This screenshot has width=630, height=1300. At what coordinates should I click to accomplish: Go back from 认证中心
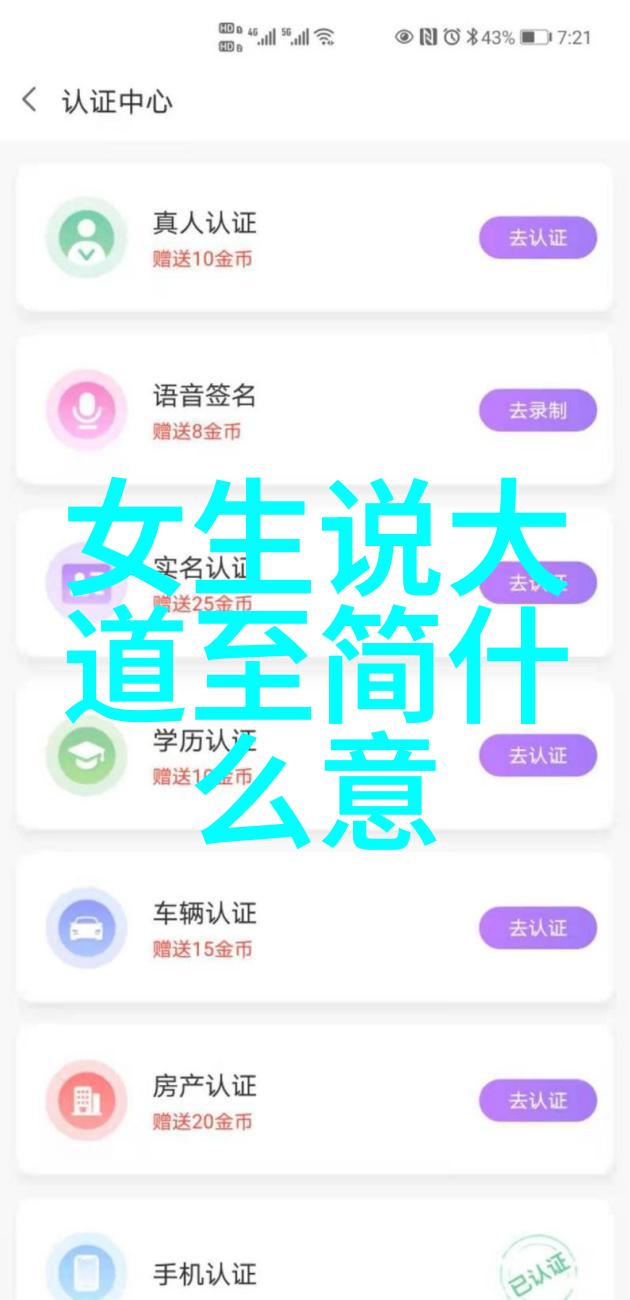pos(30,103)
